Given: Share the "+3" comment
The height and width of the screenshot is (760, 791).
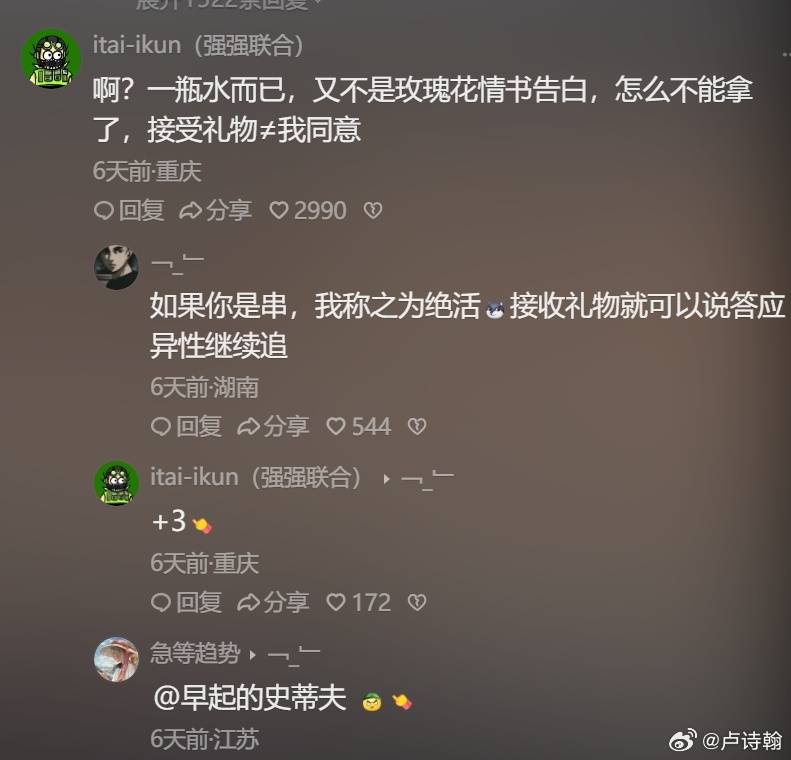Looking at the screenshot, I should click(x=273, y=602).
